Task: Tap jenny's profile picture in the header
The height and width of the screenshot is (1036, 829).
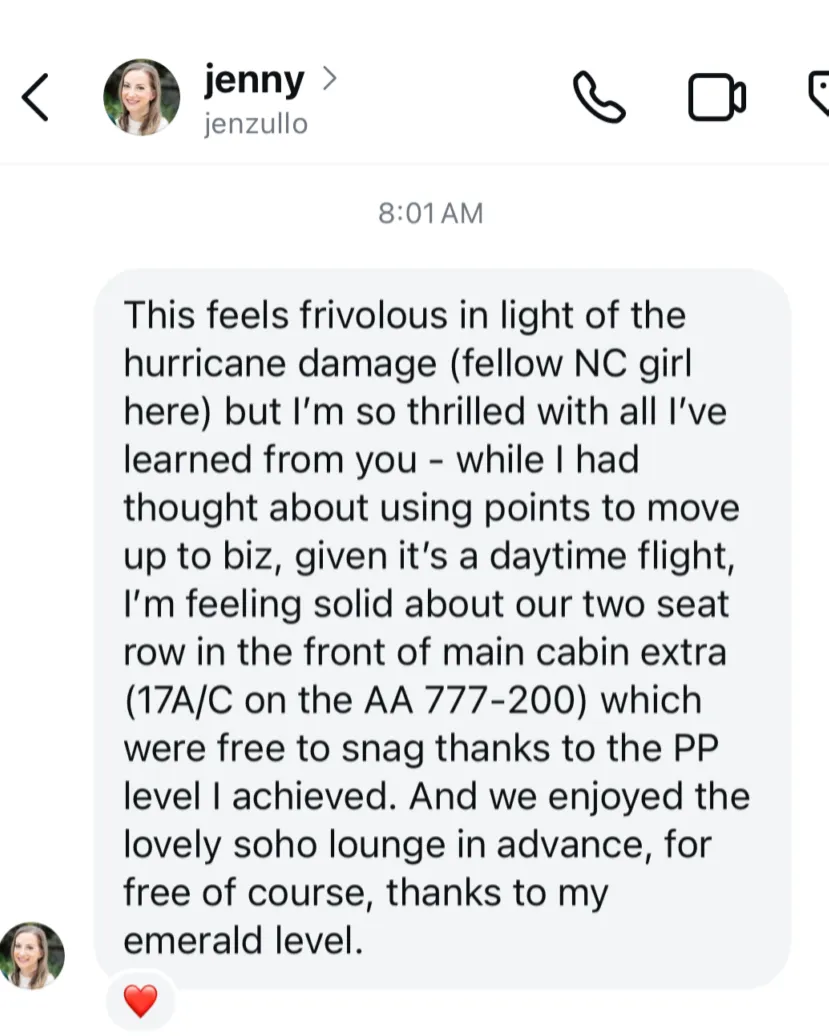Action: click(142, 97)
